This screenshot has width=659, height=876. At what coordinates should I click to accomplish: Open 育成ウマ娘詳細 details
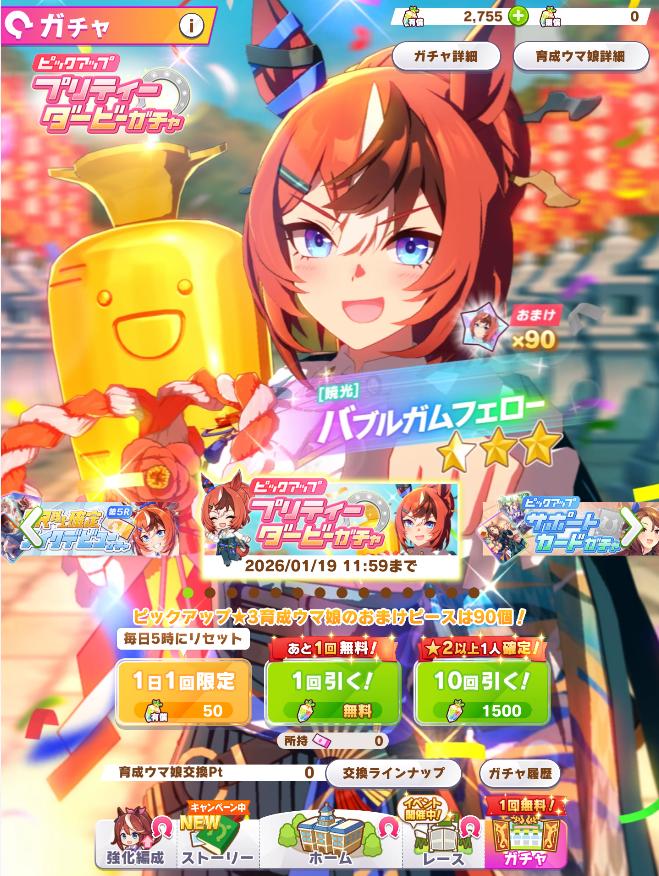click(x=581, y=57)
